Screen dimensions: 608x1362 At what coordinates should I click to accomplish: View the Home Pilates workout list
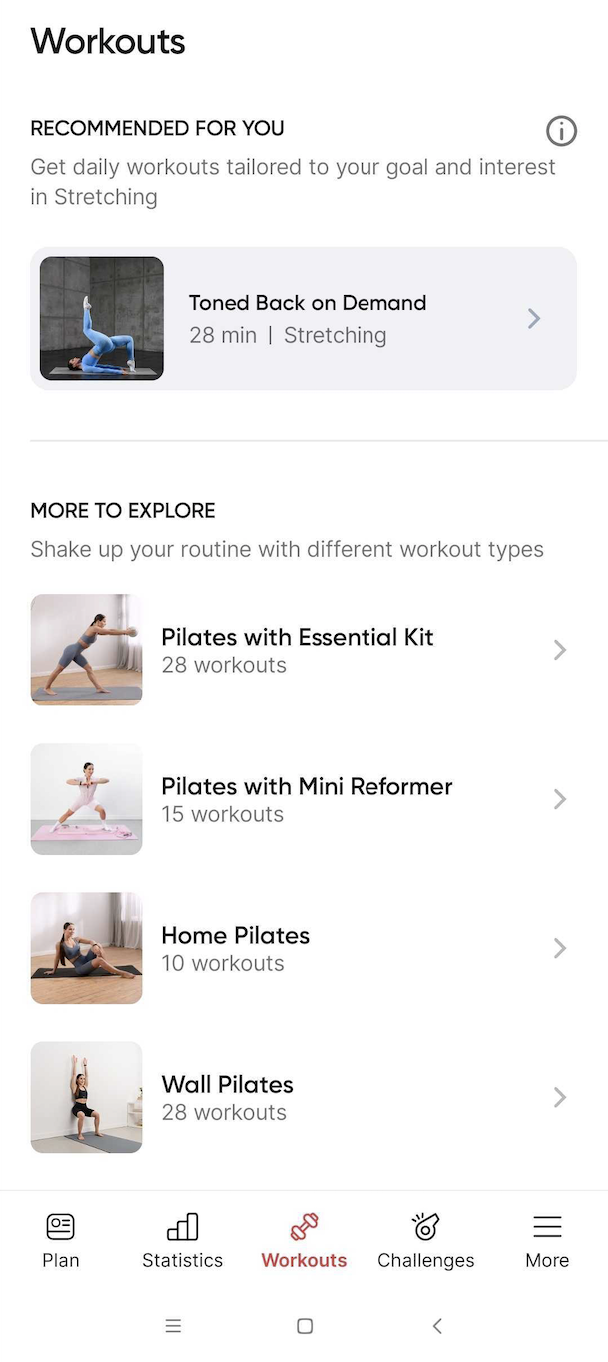(304, 948)
